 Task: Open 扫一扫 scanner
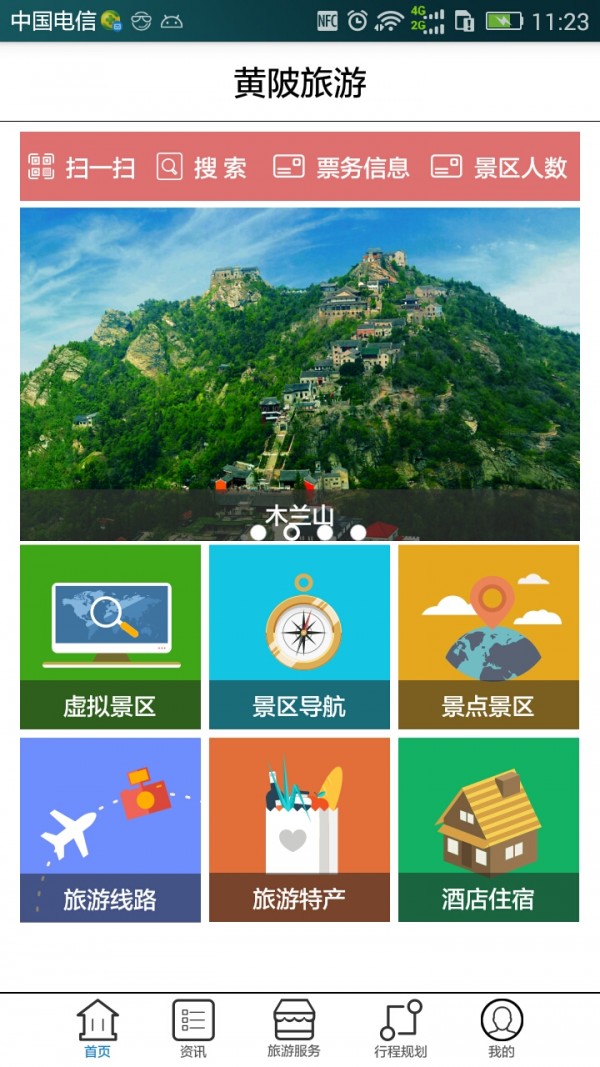[82, 167]
